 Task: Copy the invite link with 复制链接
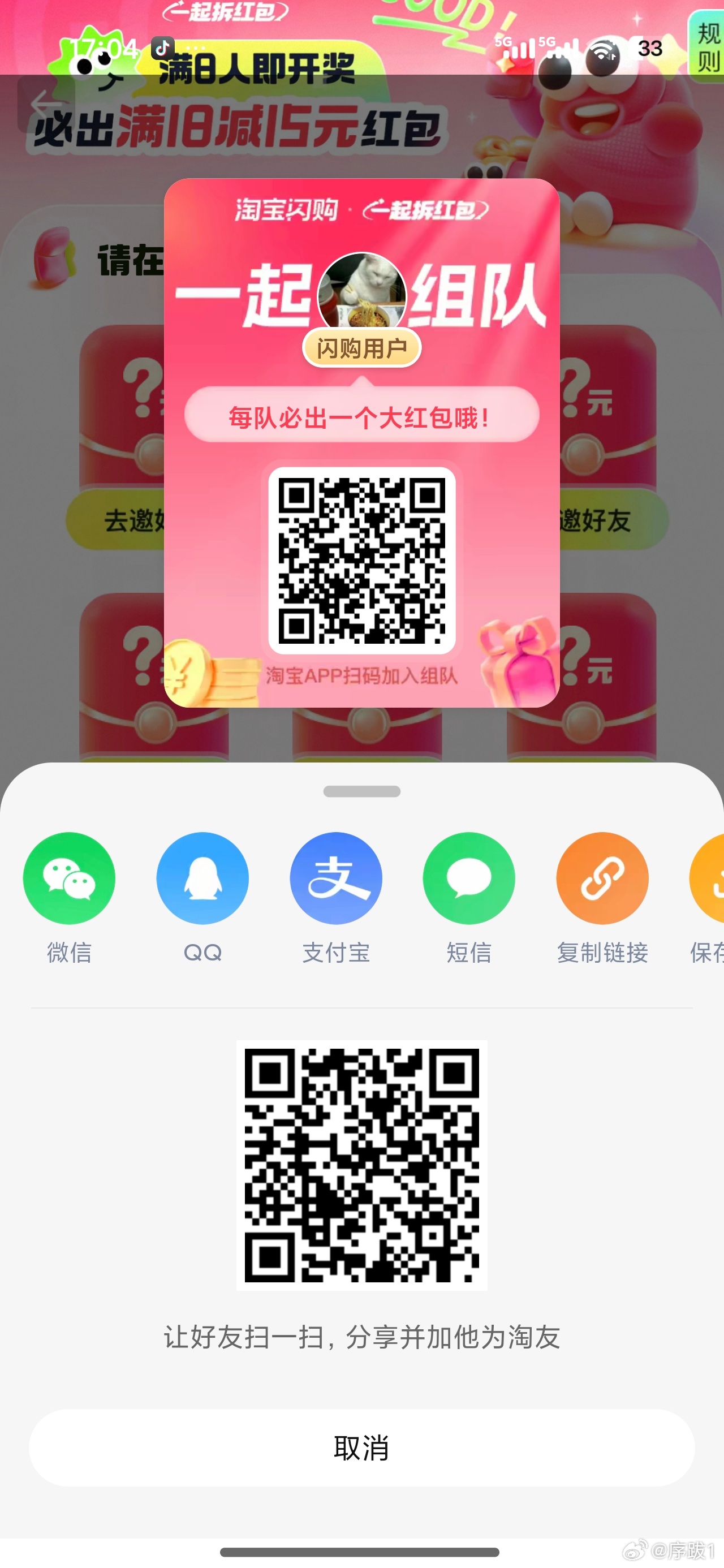click(602, 878)
